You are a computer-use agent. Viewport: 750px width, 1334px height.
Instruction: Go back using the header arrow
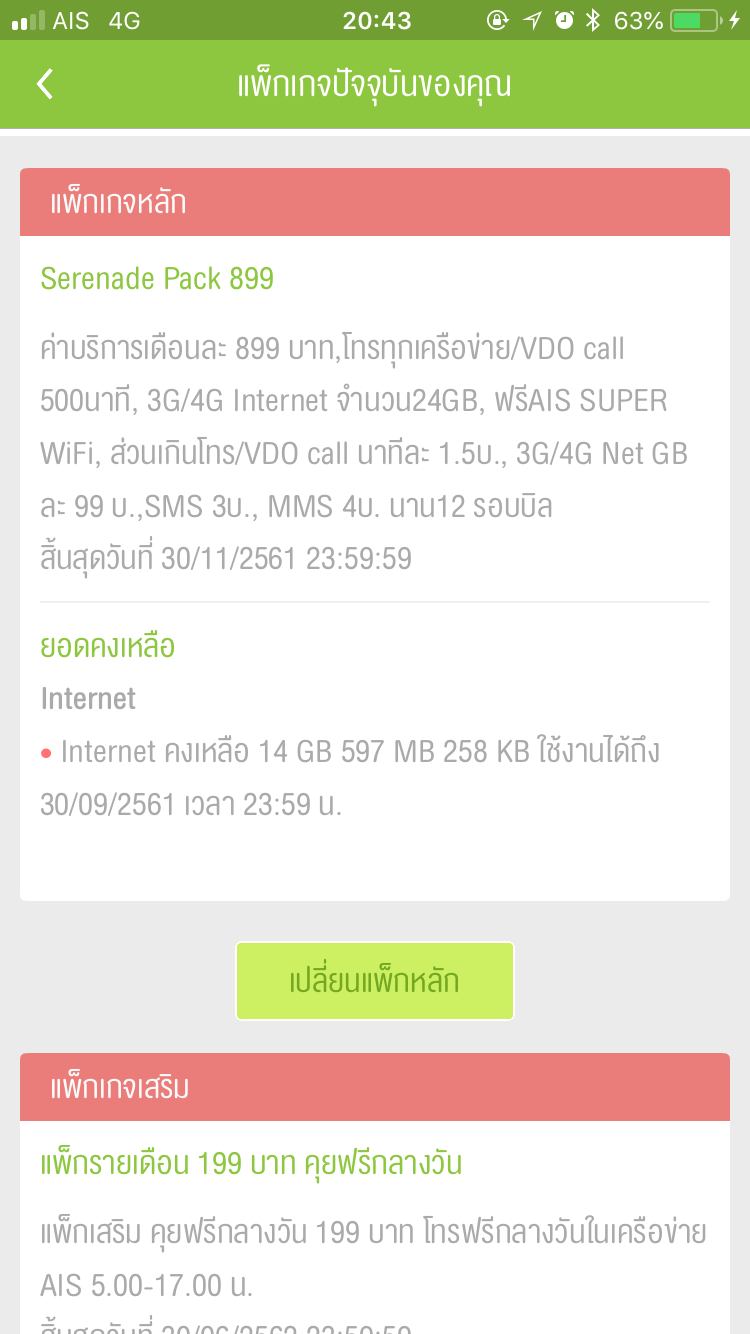pyautogui.click(x=45, y=84)
